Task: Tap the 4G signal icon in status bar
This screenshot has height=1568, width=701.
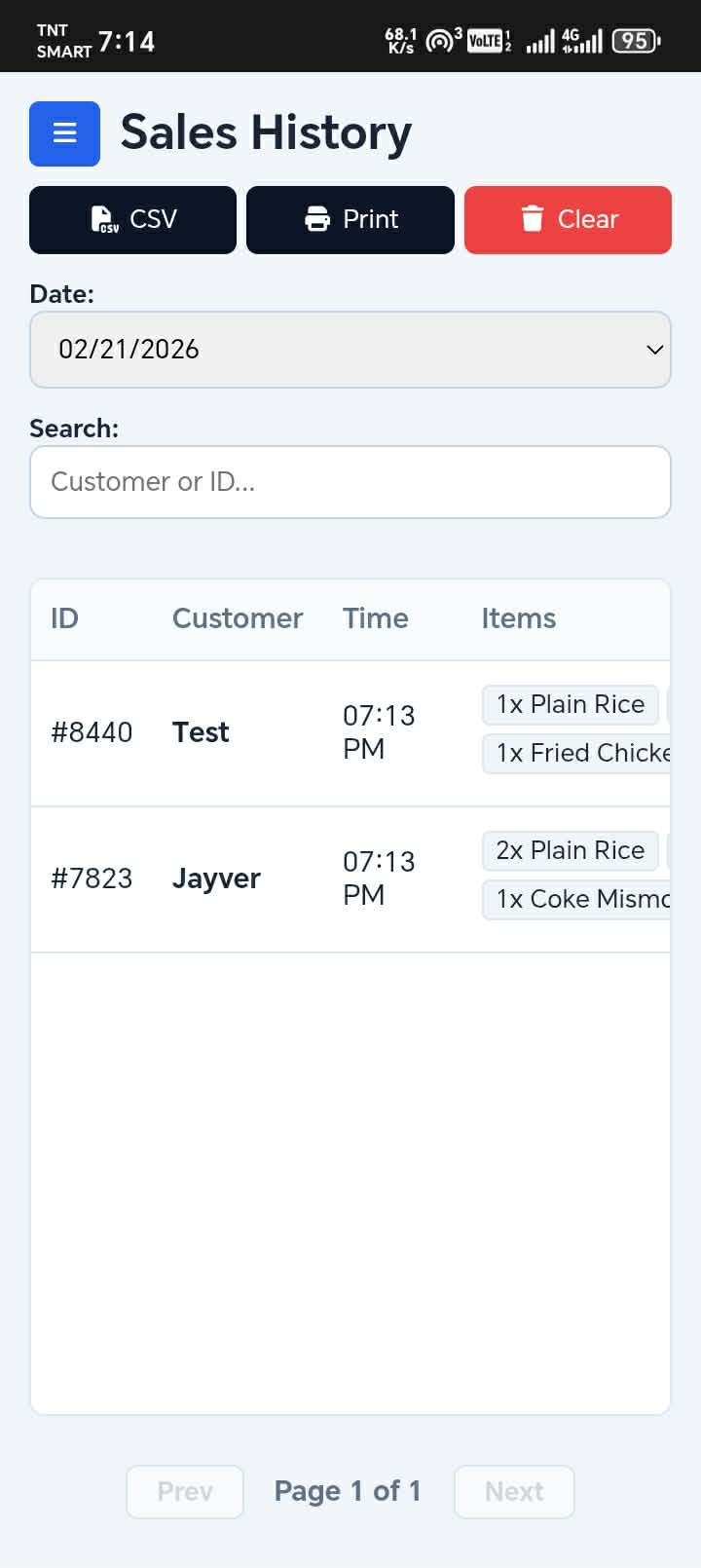Action: point(576,41)
